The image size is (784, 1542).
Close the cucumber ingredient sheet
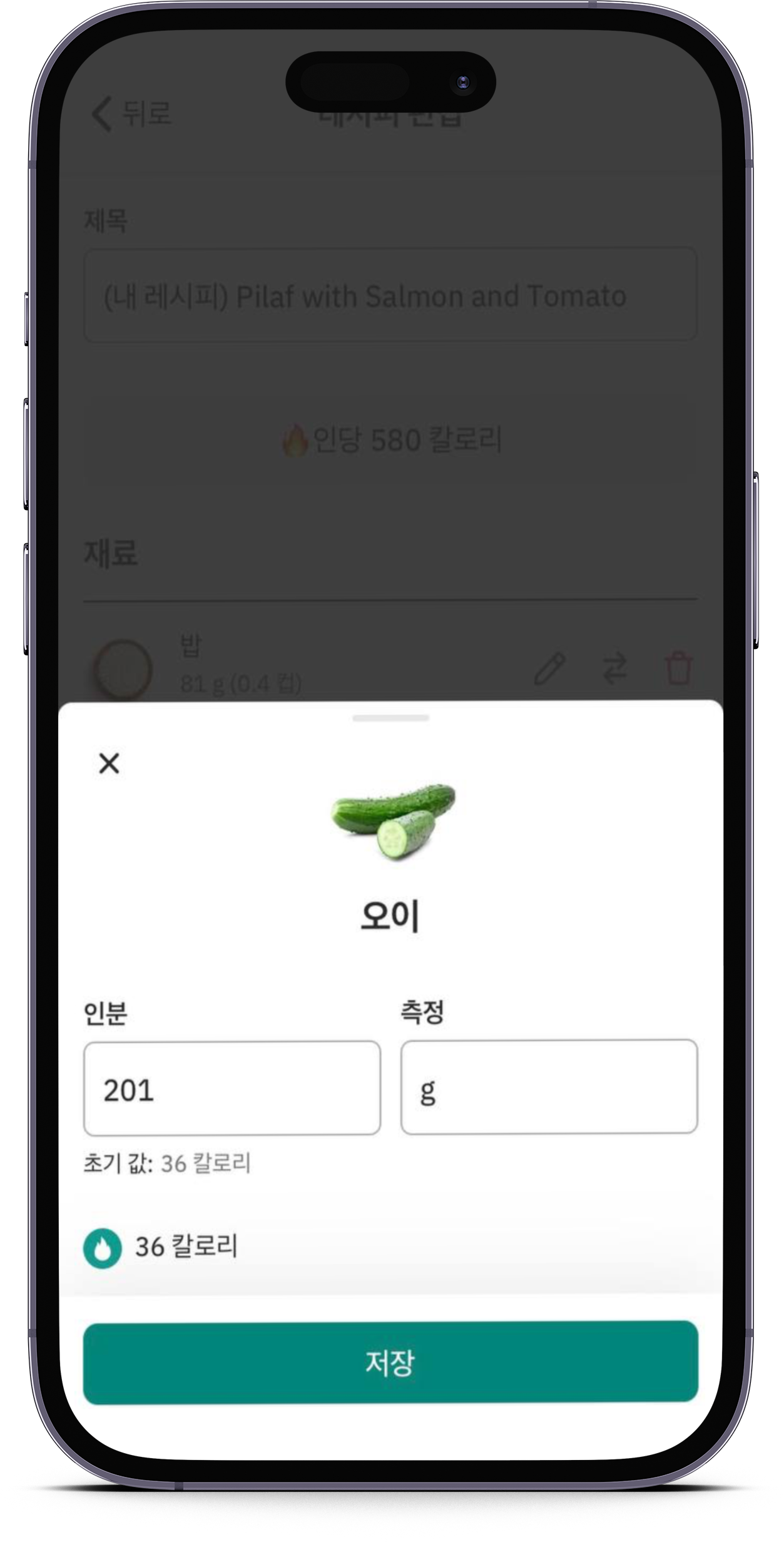pos(109,763)
